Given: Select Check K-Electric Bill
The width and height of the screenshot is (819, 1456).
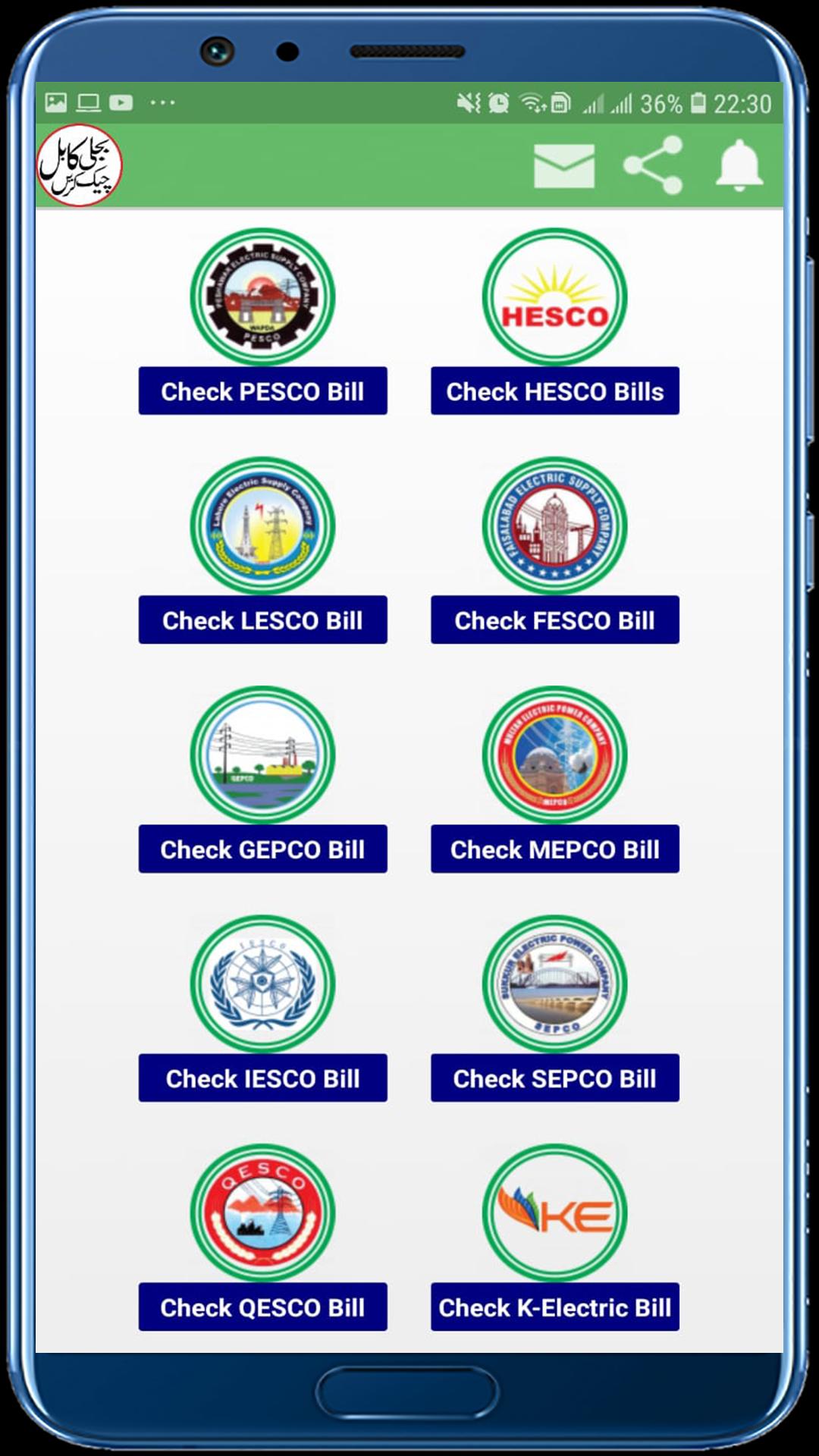Looking at the screenshot, I should [x=554, y=1307].
